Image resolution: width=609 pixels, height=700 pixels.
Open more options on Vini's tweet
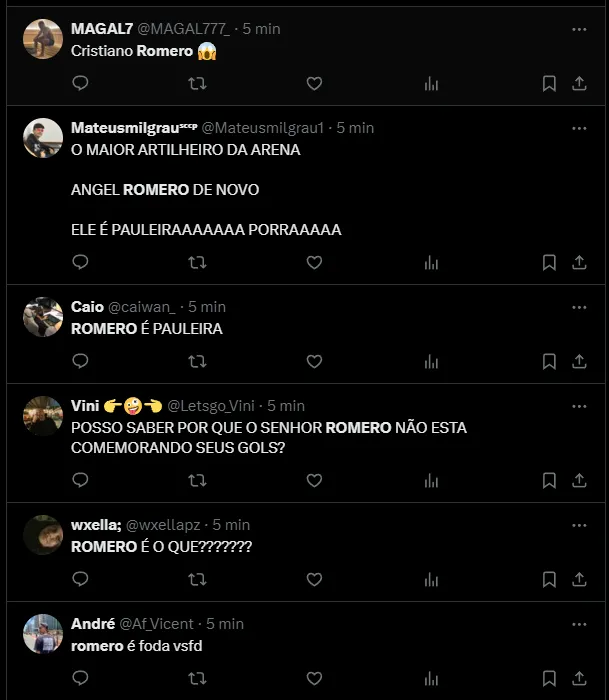coord(579,406)
